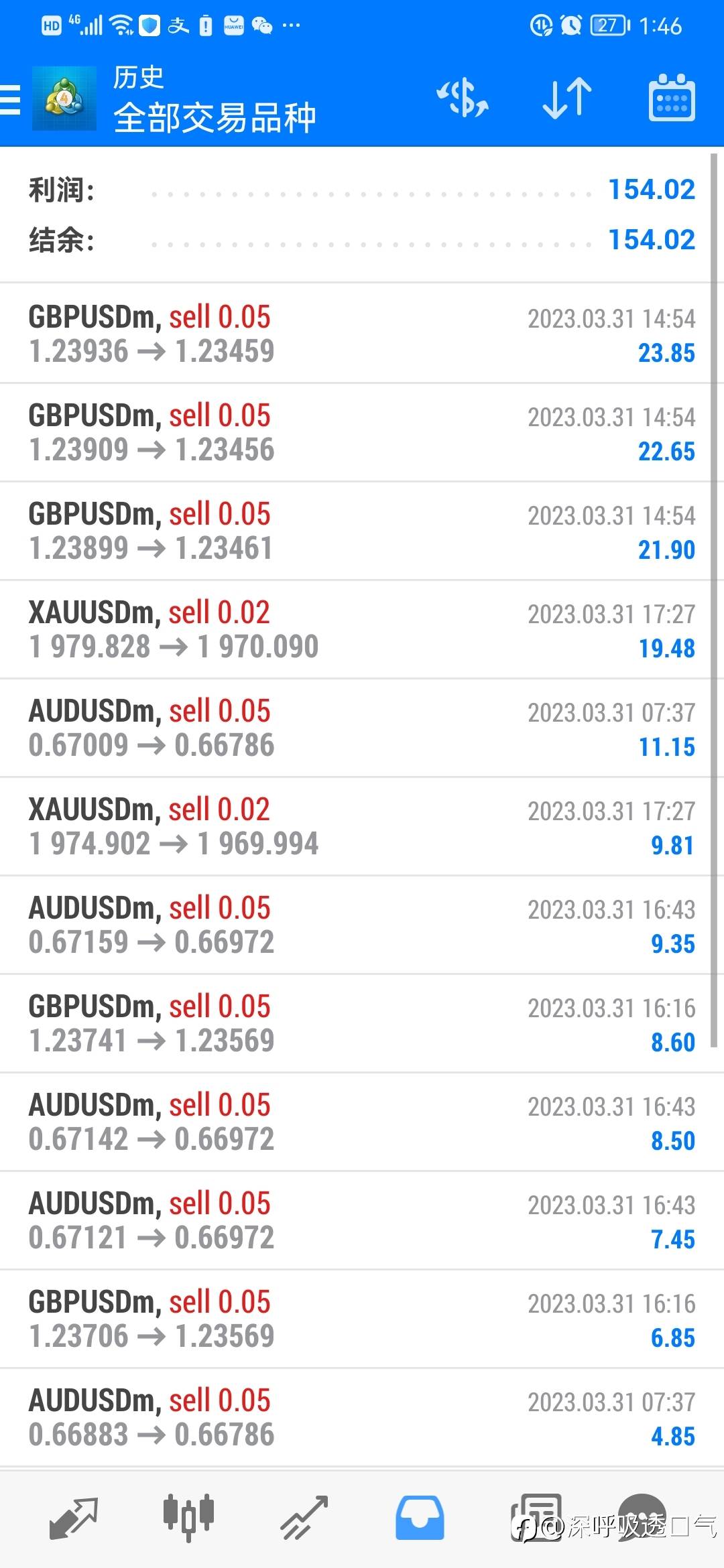The height and width of the screenshot is (1568, 724).
Task: Open AUDUSDm trade with profit 11.15
Action: click(x=362, y=728)
